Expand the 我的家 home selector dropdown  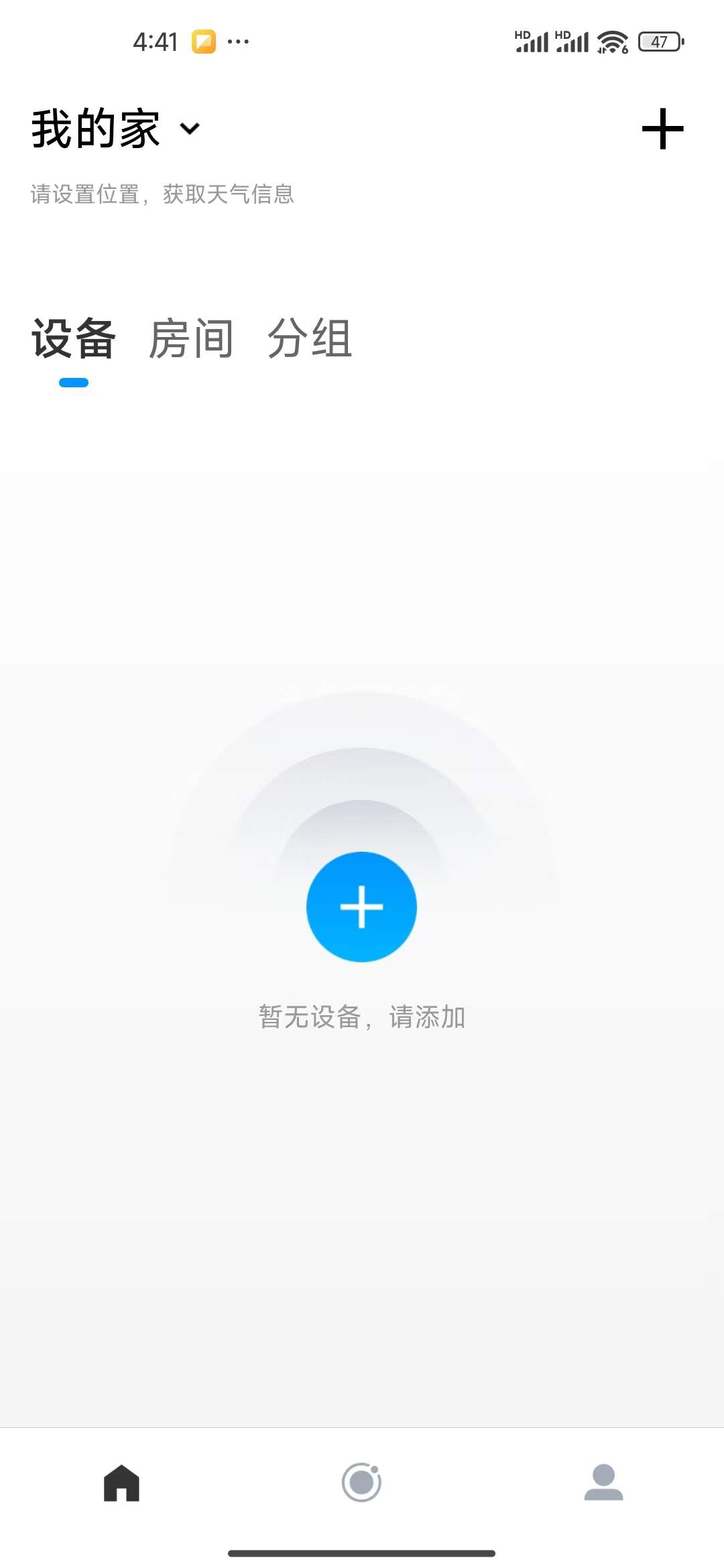point(94,127)
